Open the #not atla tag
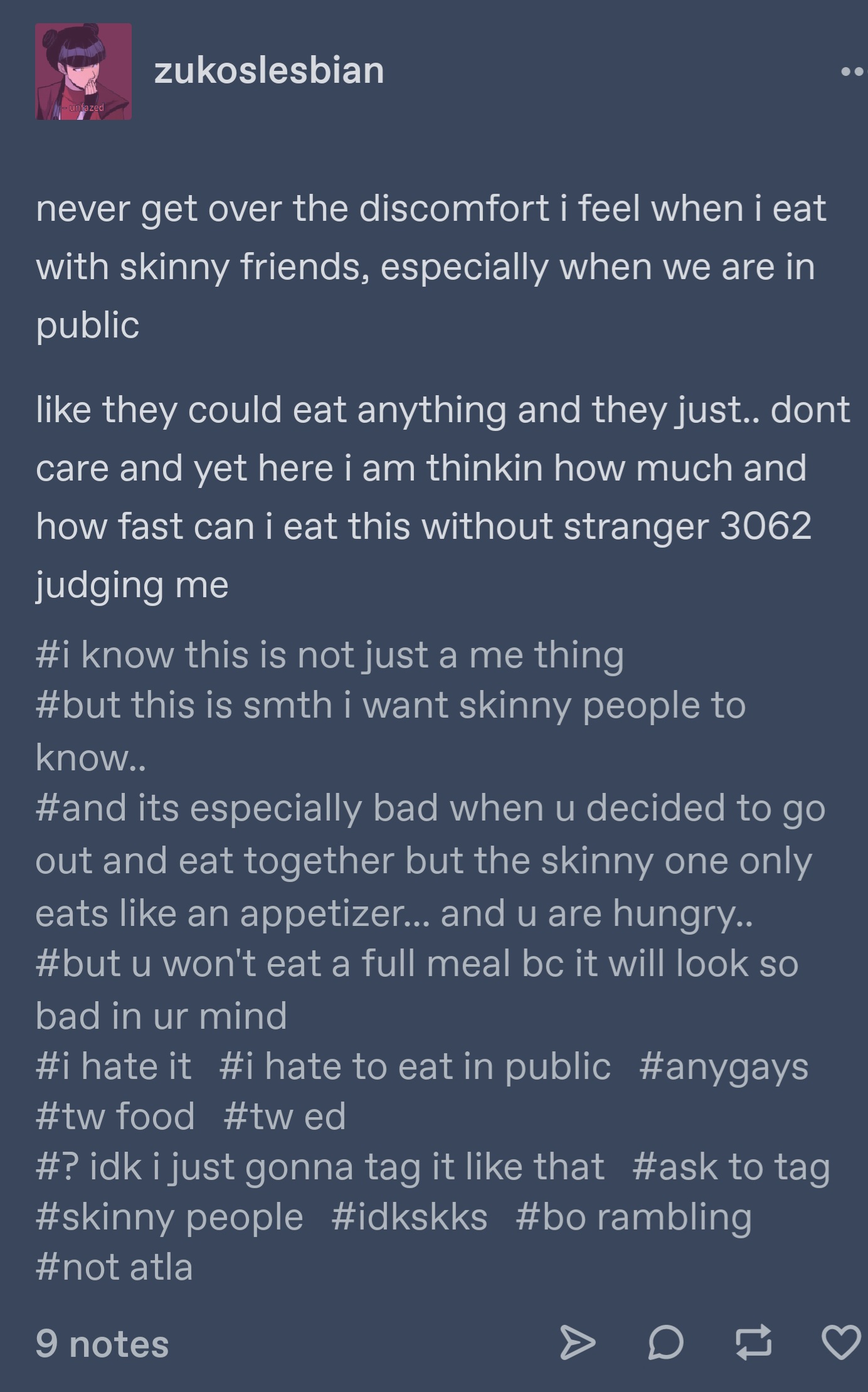Viewport: 868px width, 1392px height. 114,1268
